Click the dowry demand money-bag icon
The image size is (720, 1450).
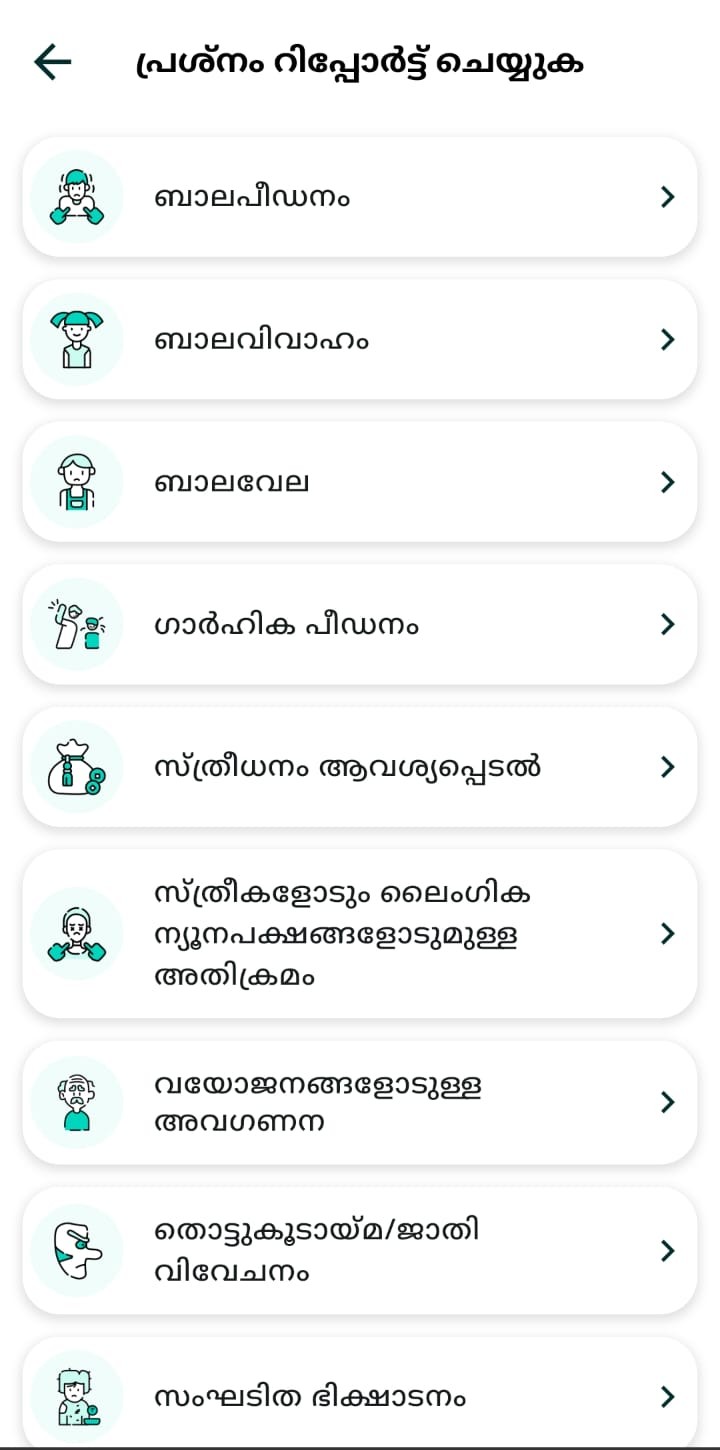(77, 766)
